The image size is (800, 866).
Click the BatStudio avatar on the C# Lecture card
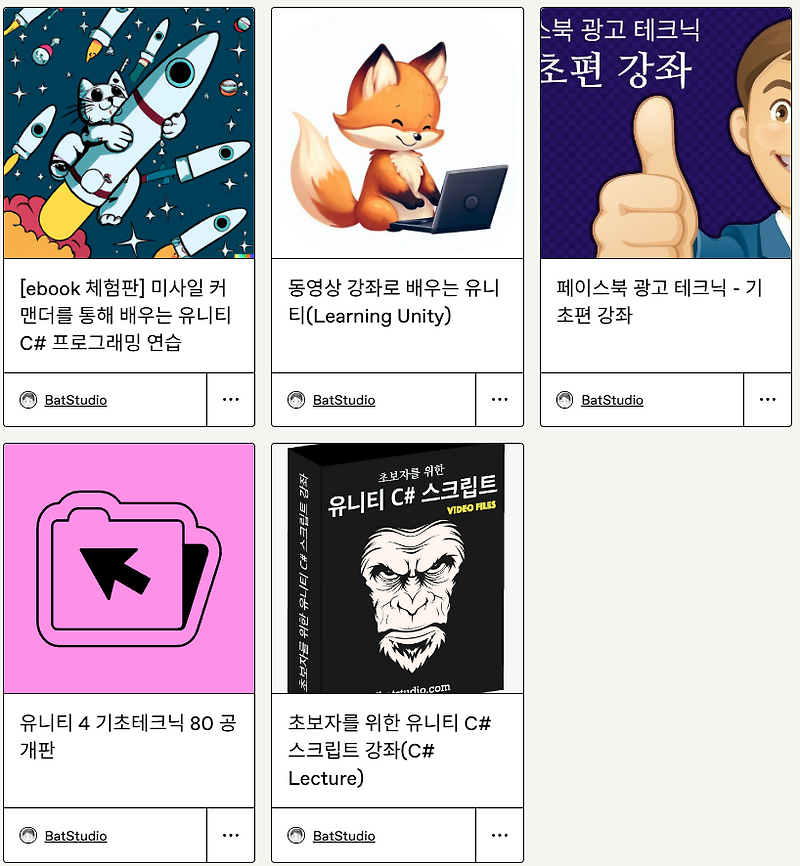(x=296, y=834)
